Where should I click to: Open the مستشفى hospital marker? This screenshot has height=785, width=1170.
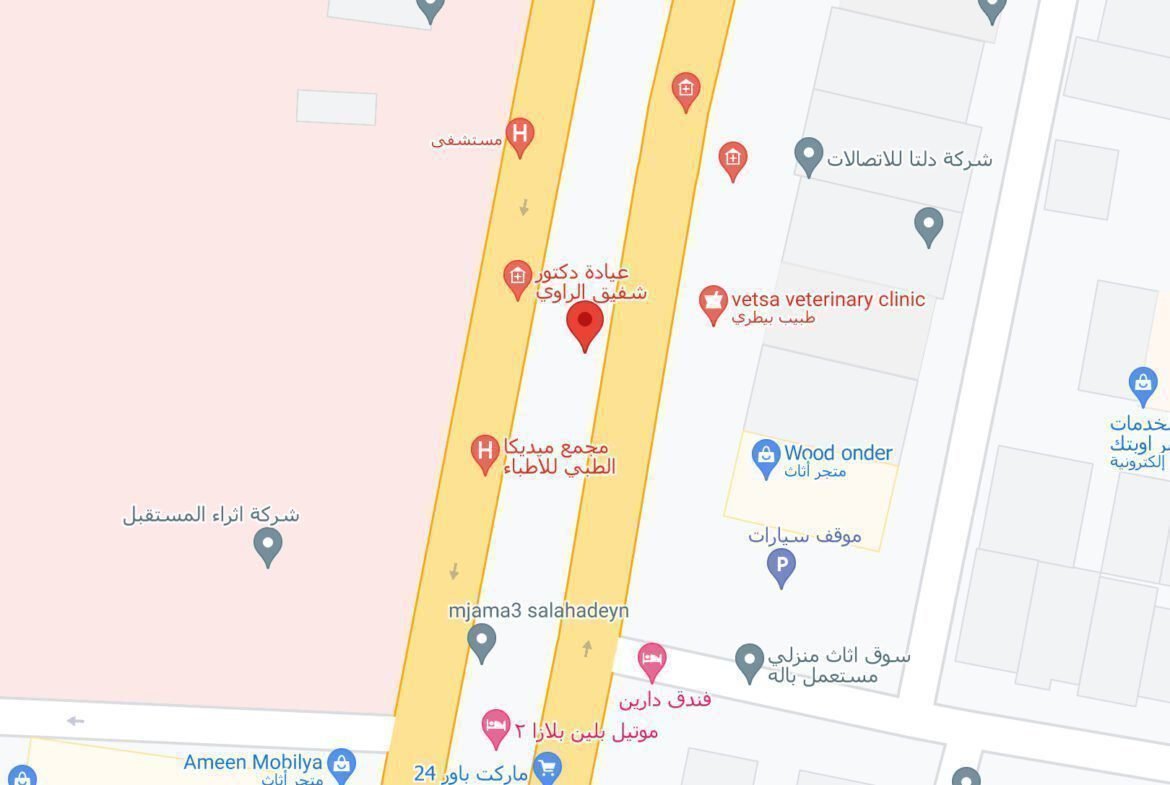[519, 135]
